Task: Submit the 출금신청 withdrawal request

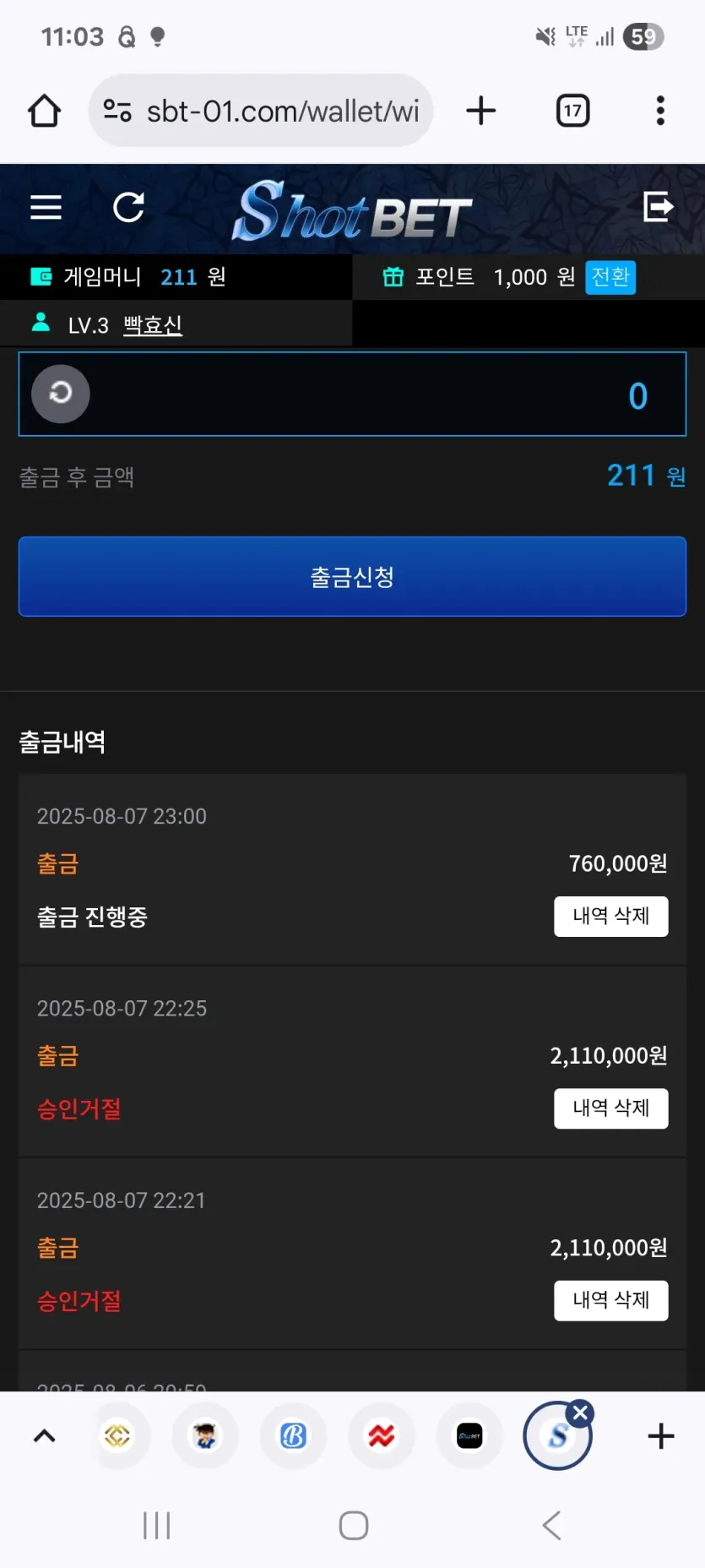Action: 352,577
